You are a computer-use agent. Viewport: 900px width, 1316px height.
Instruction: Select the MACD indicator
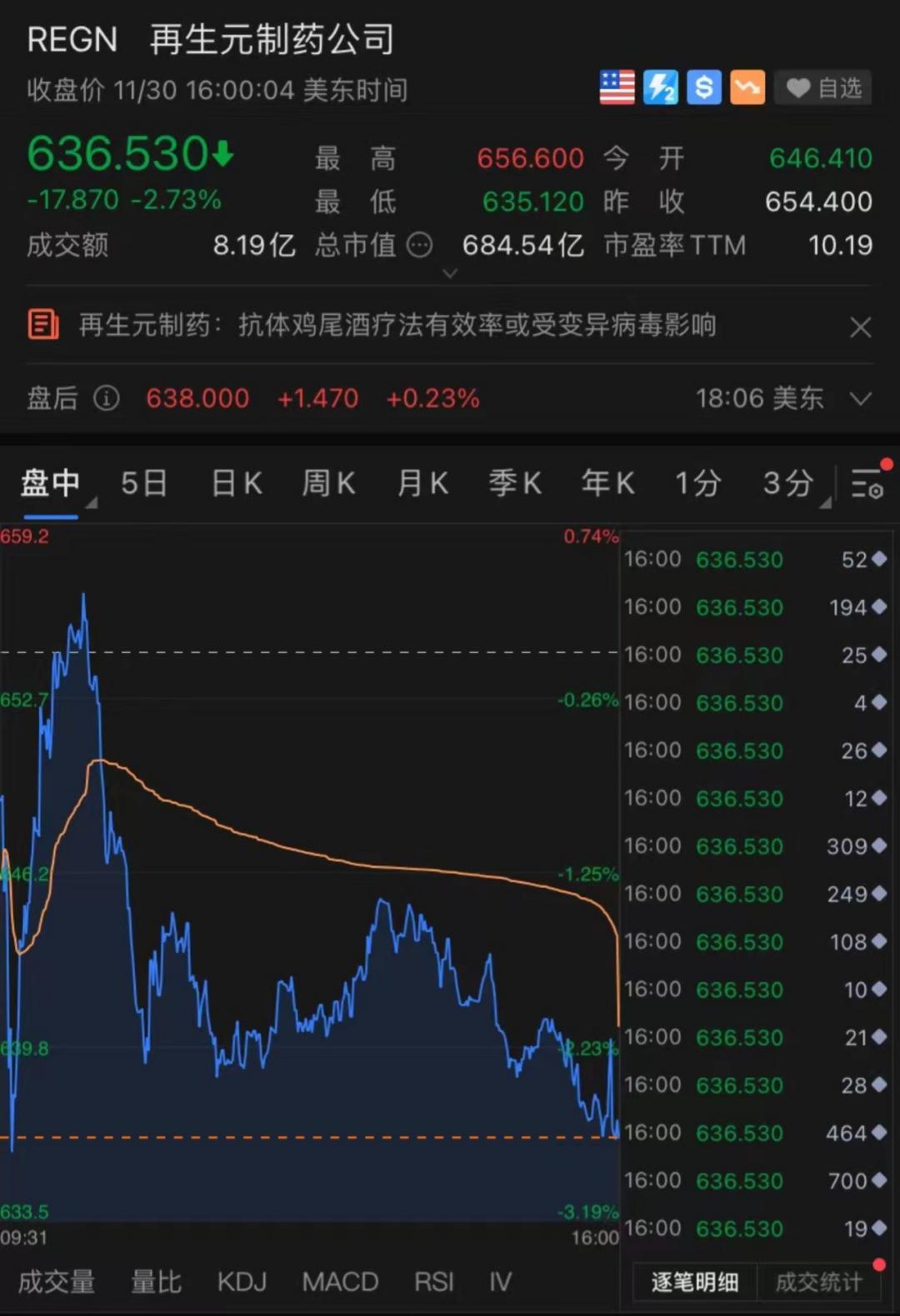[x=340, y=1281]
